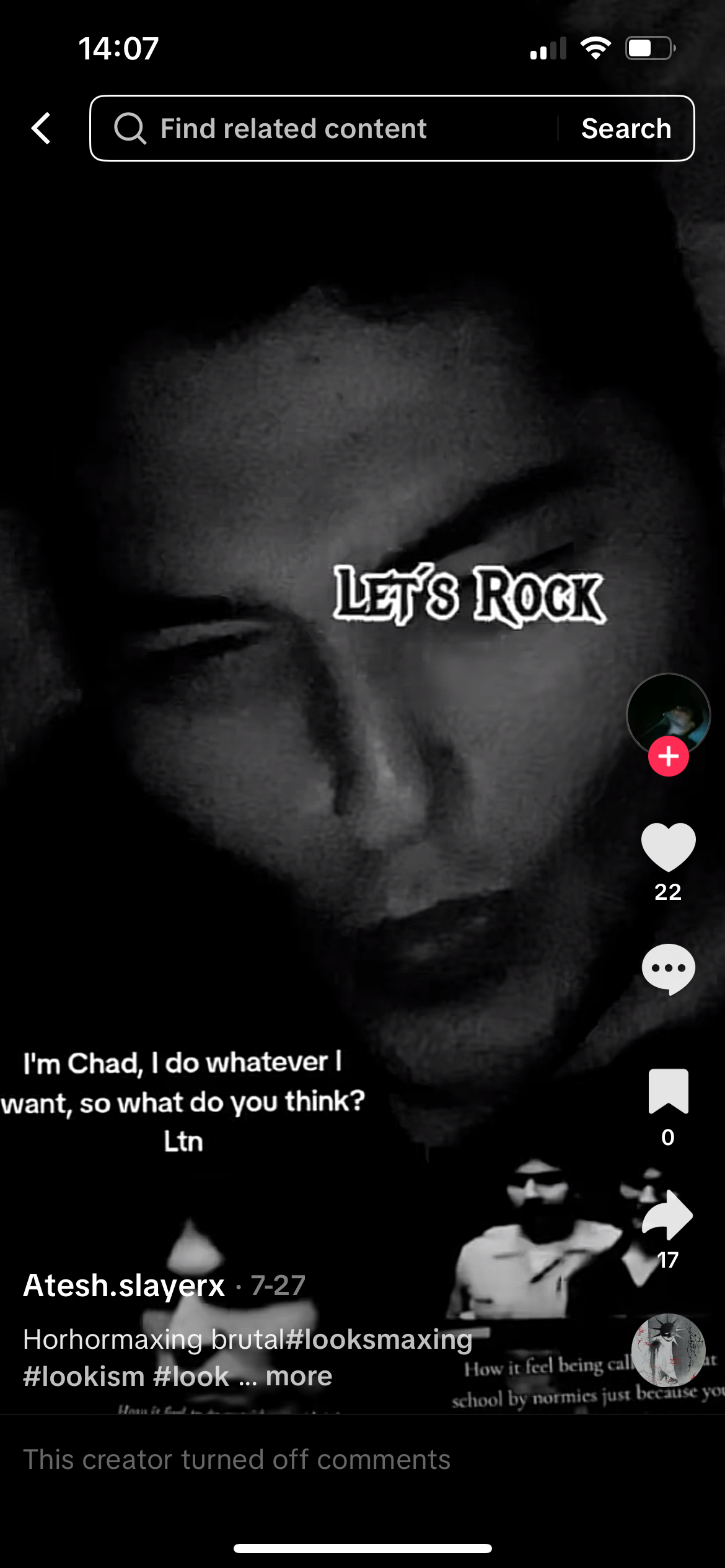Image resolution: width=725 pixels, height=1568 pixels.
Task: Open the spinning sound disc
Action: pyautogui.click(x=668, y=1350)
